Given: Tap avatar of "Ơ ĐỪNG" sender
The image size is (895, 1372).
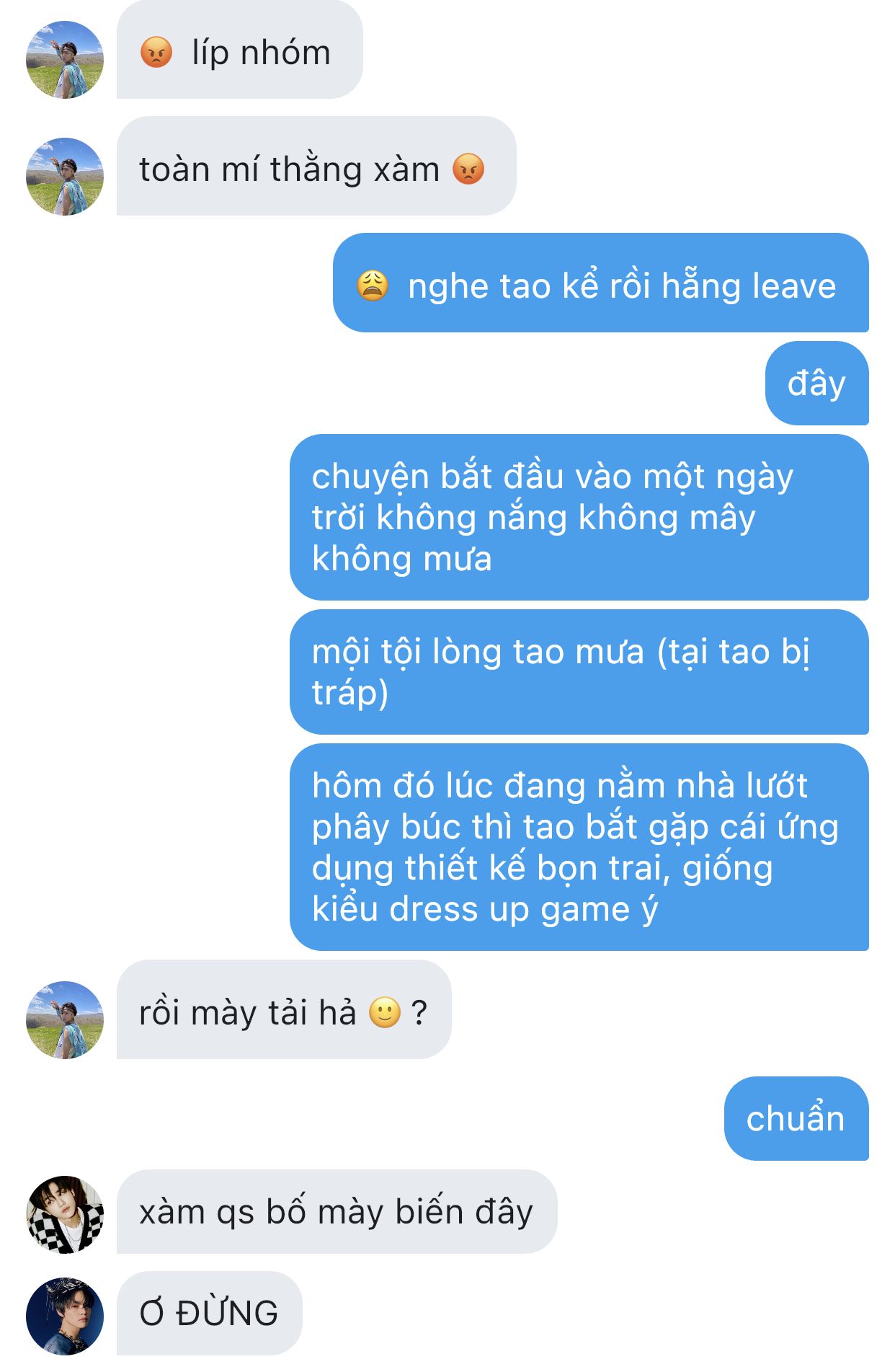Looking at the screenshot, I should [x=65, y=1316].
